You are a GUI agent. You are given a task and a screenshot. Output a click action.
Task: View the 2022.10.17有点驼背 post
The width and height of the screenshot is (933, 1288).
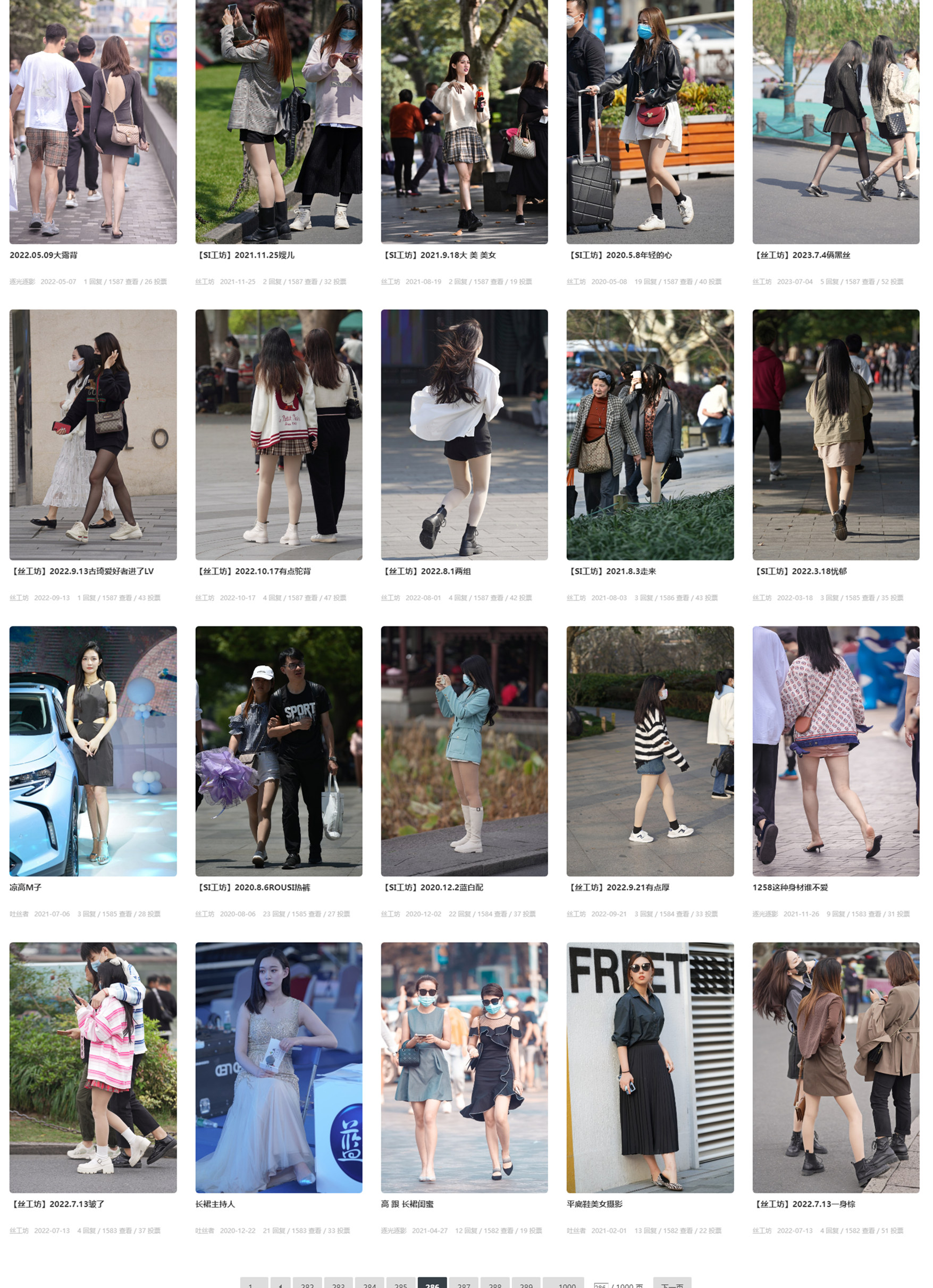tap(254, 571)
